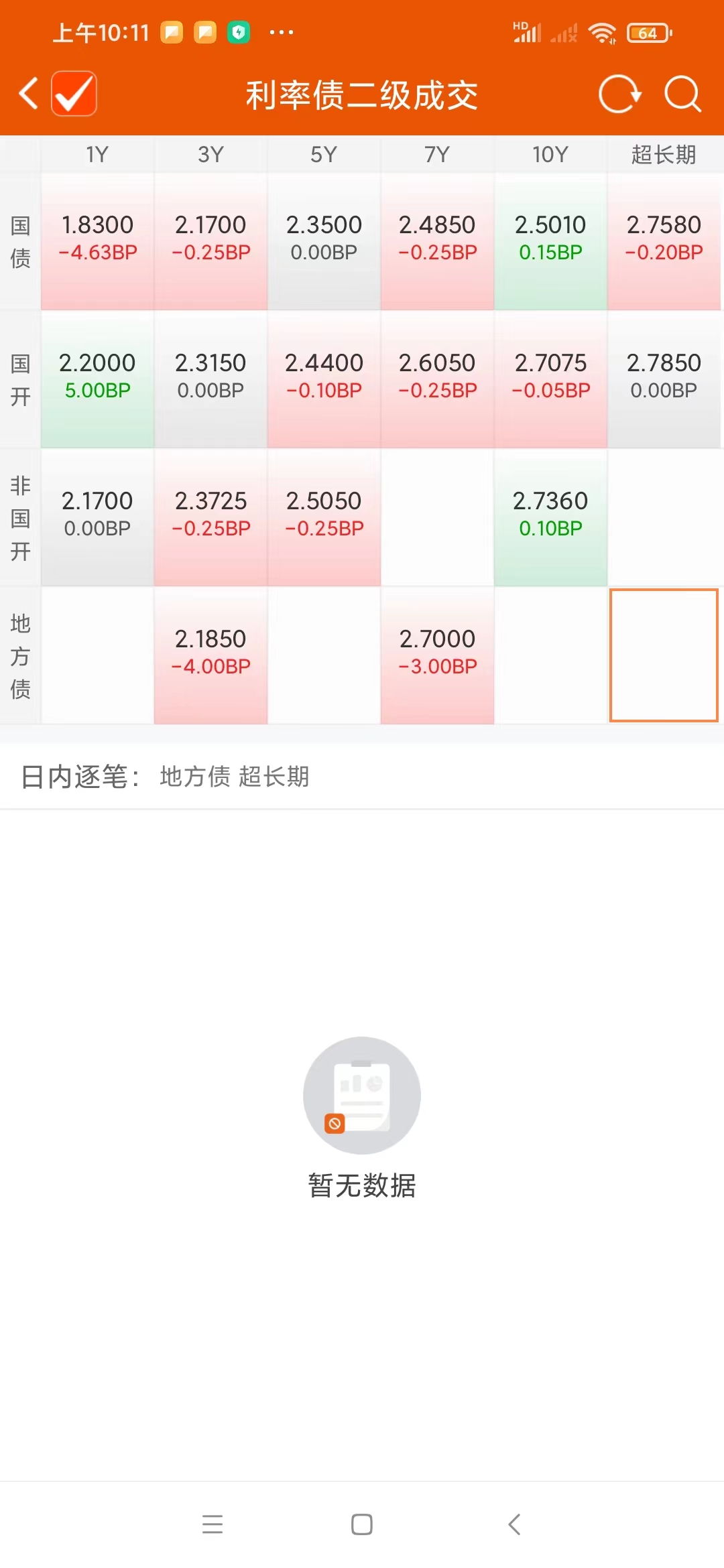Viewport: 724px width, 1568px height.
Task: Open system recent apps menu
Action: click(212, 1524)
